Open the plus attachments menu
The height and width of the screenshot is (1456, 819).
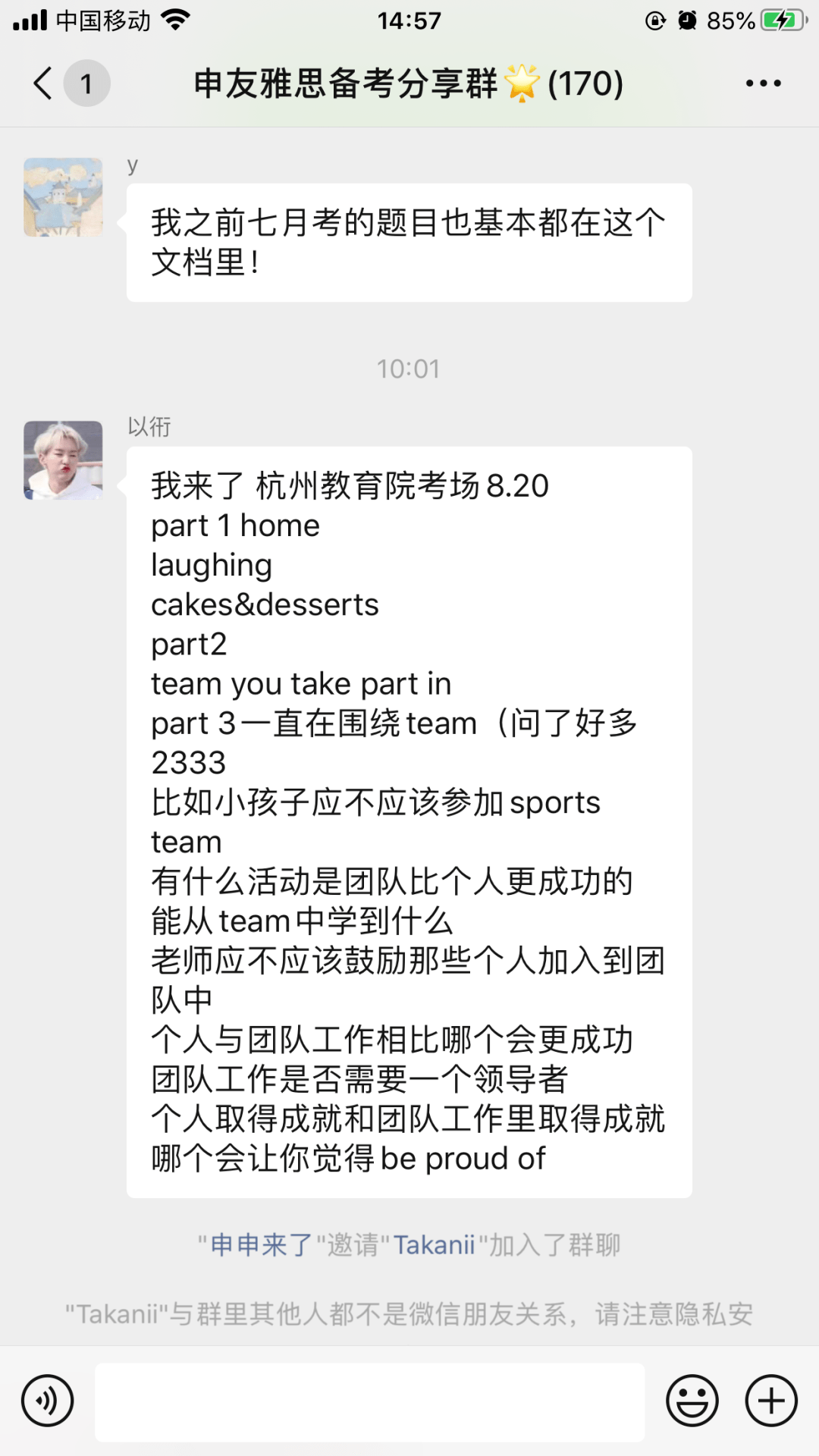[x=771, y=1401]
